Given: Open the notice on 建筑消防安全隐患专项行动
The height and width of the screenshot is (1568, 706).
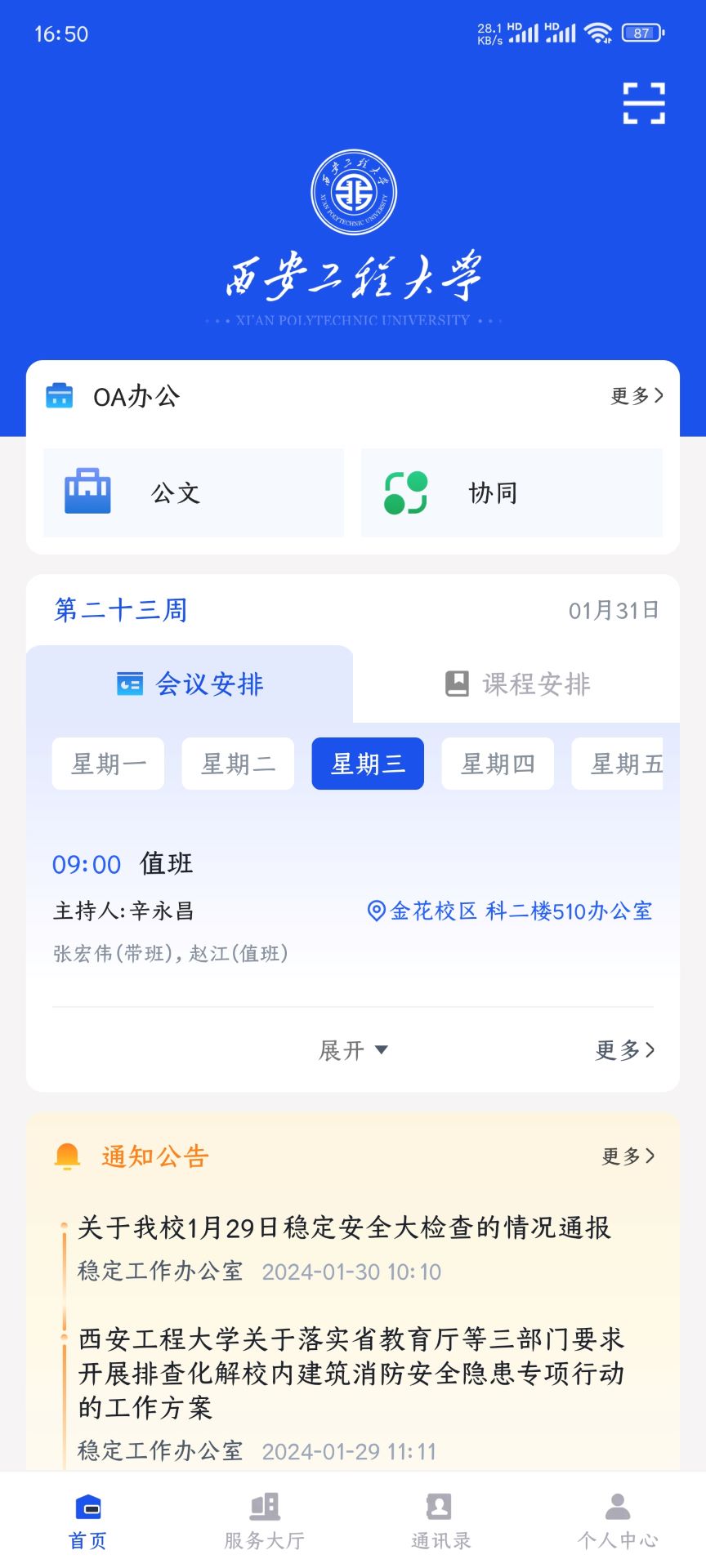Looking at the screenshot, I should tap(351, 1394).
